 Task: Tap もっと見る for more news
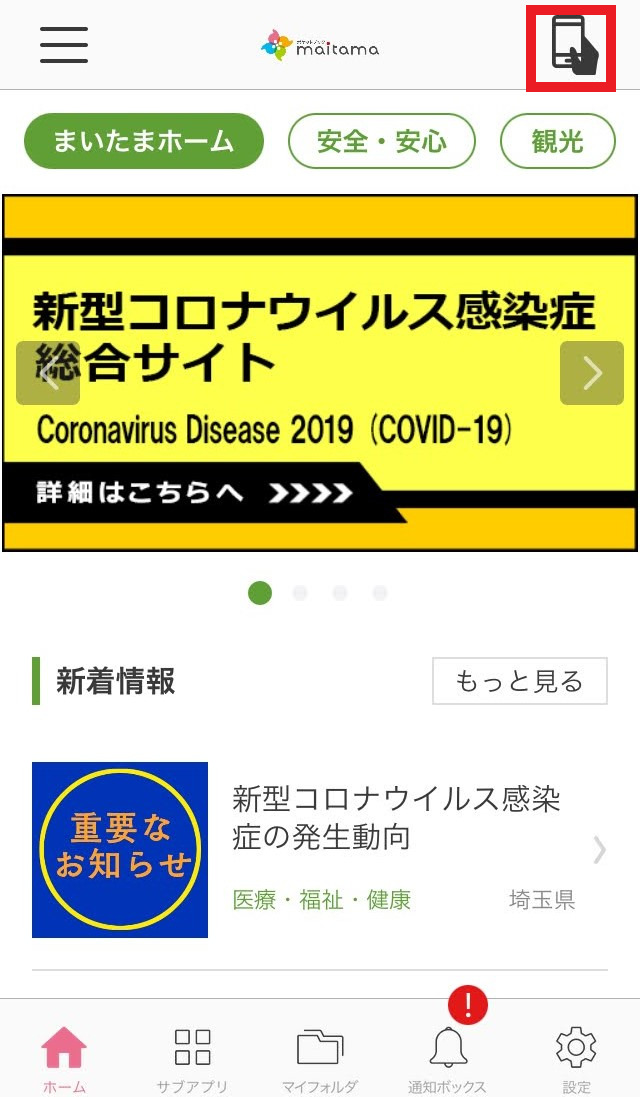coord(519,682)
